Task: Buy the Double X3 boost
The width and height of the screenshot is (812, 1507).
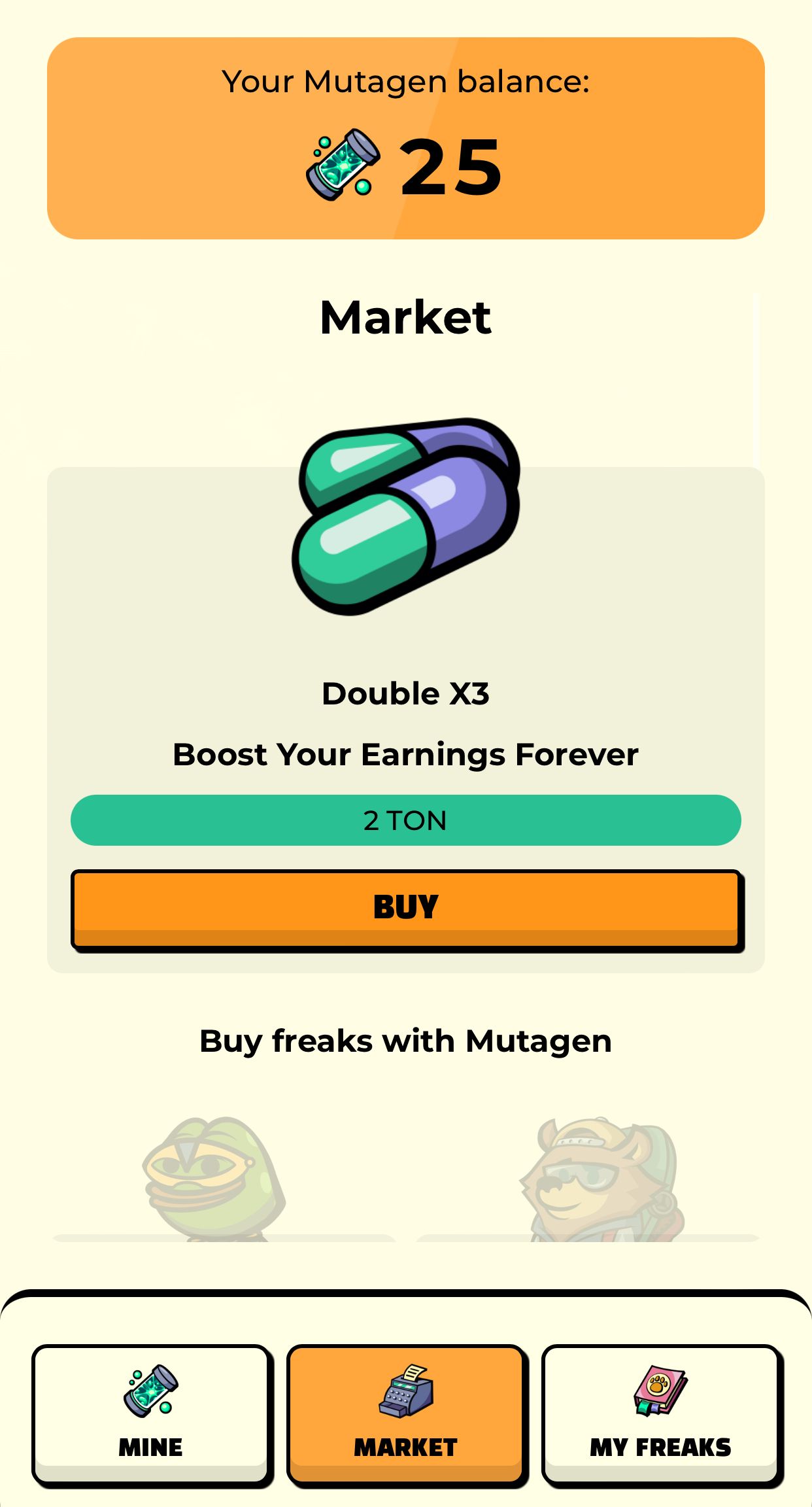Action: click(x=405, y=908)
